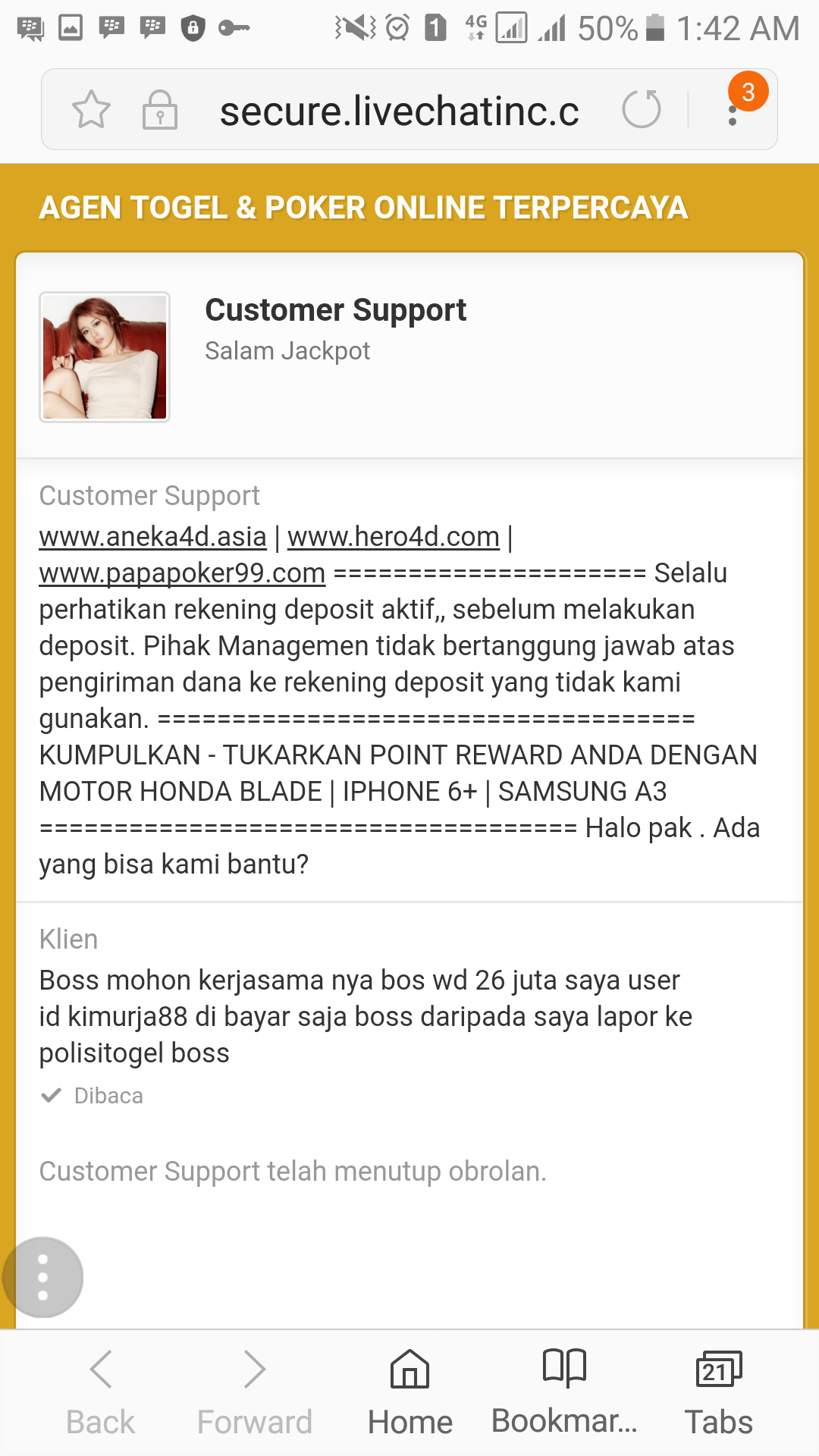
Task: View the padlock site security info
Action: pyautogui.click(x=160, y=111)
